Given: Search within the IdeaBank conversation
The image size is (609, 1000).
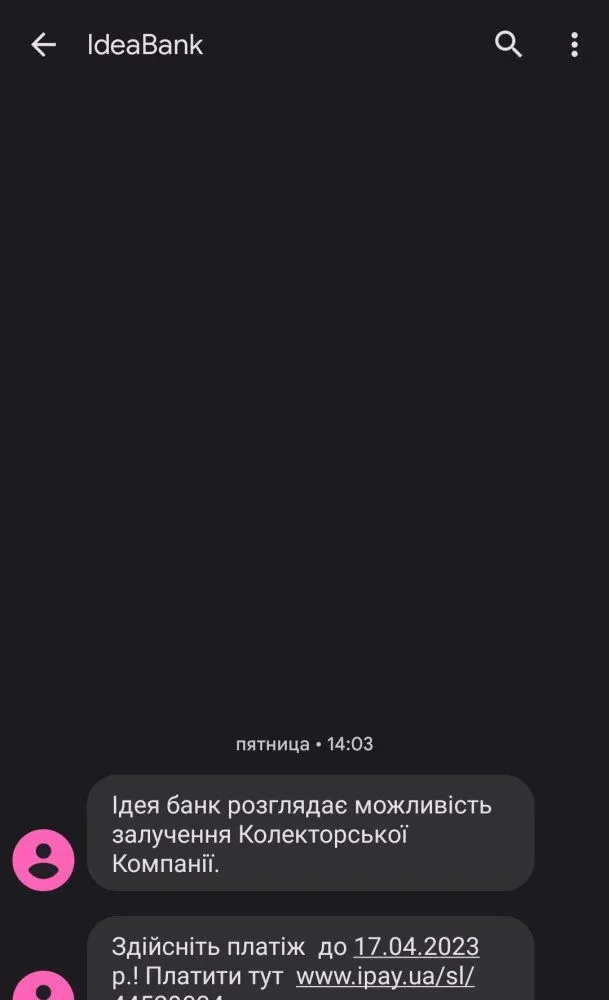Looking at the screenshot, I should (x=509, y=45).
